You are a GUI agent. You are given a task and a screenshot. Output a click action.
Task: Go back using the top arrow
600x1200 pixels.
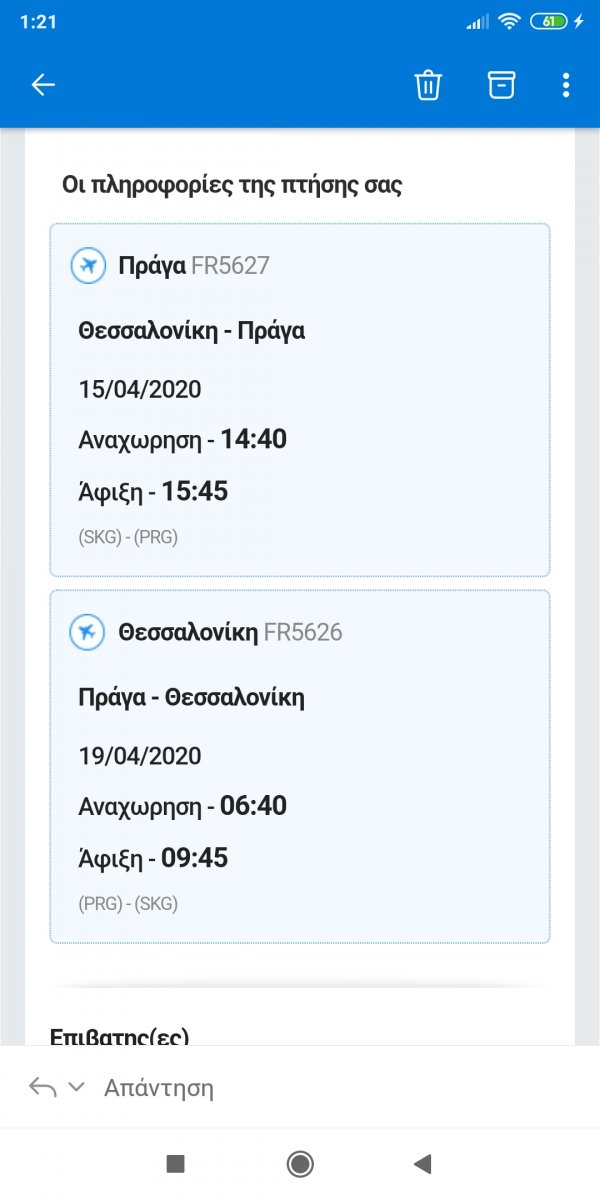tap(43, 85)
